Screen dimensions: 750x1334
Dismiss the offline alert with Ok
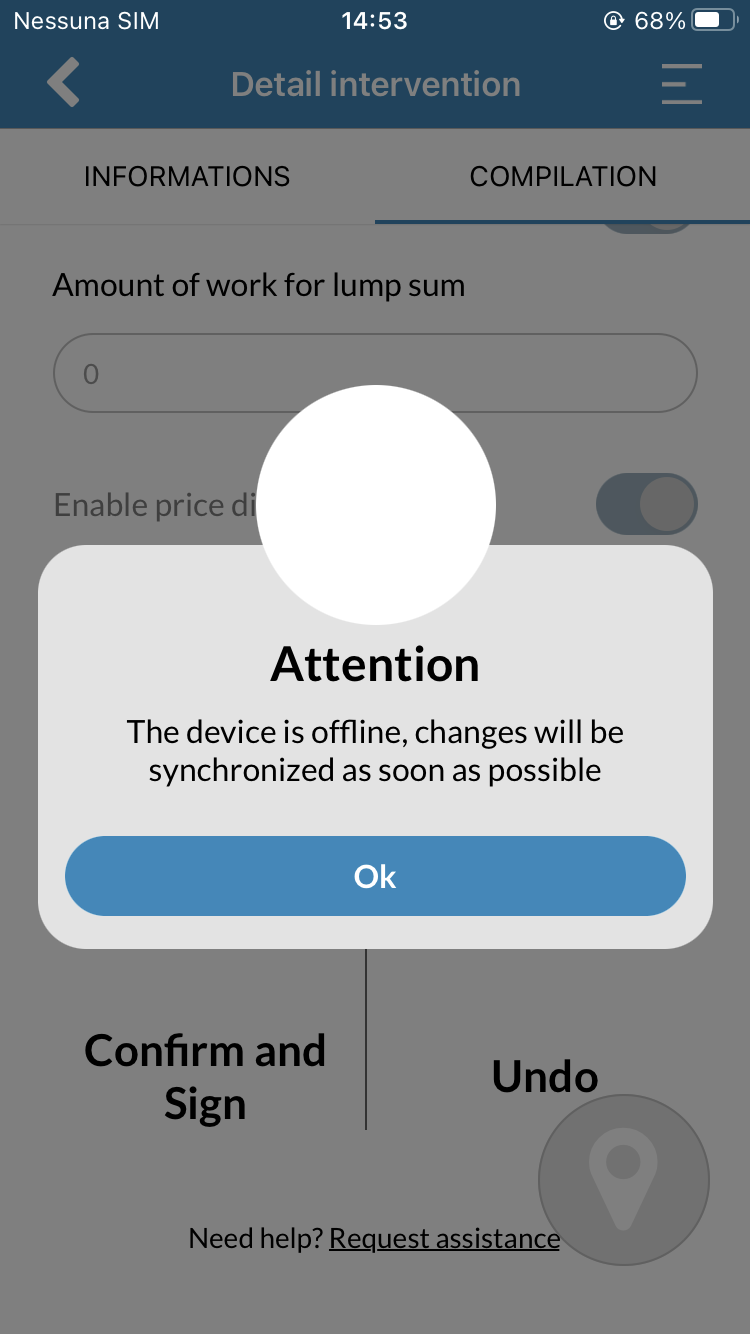(x=375, y=876)
